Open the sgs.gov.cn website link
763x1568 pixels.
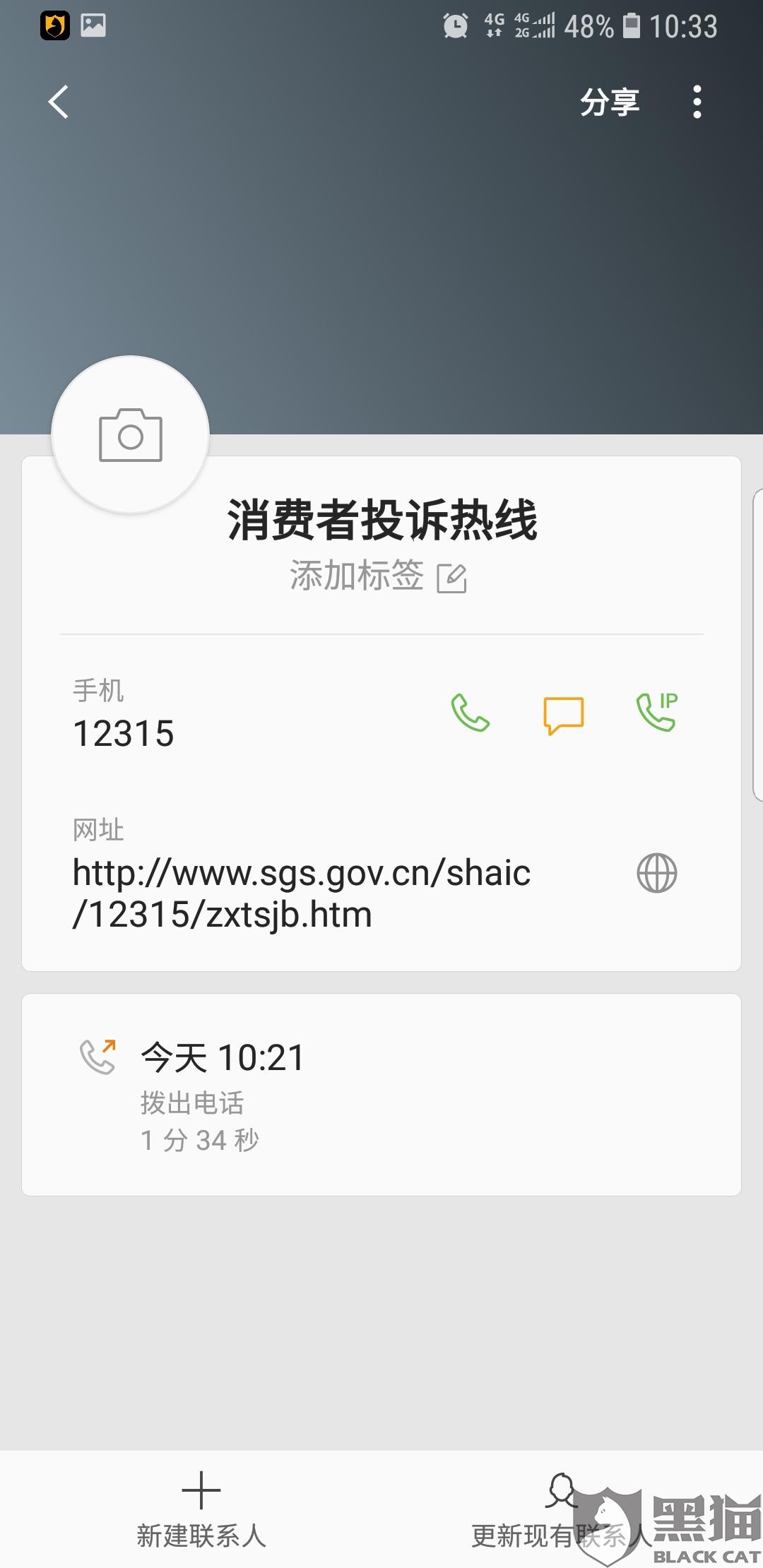click(x=302, y=893)
